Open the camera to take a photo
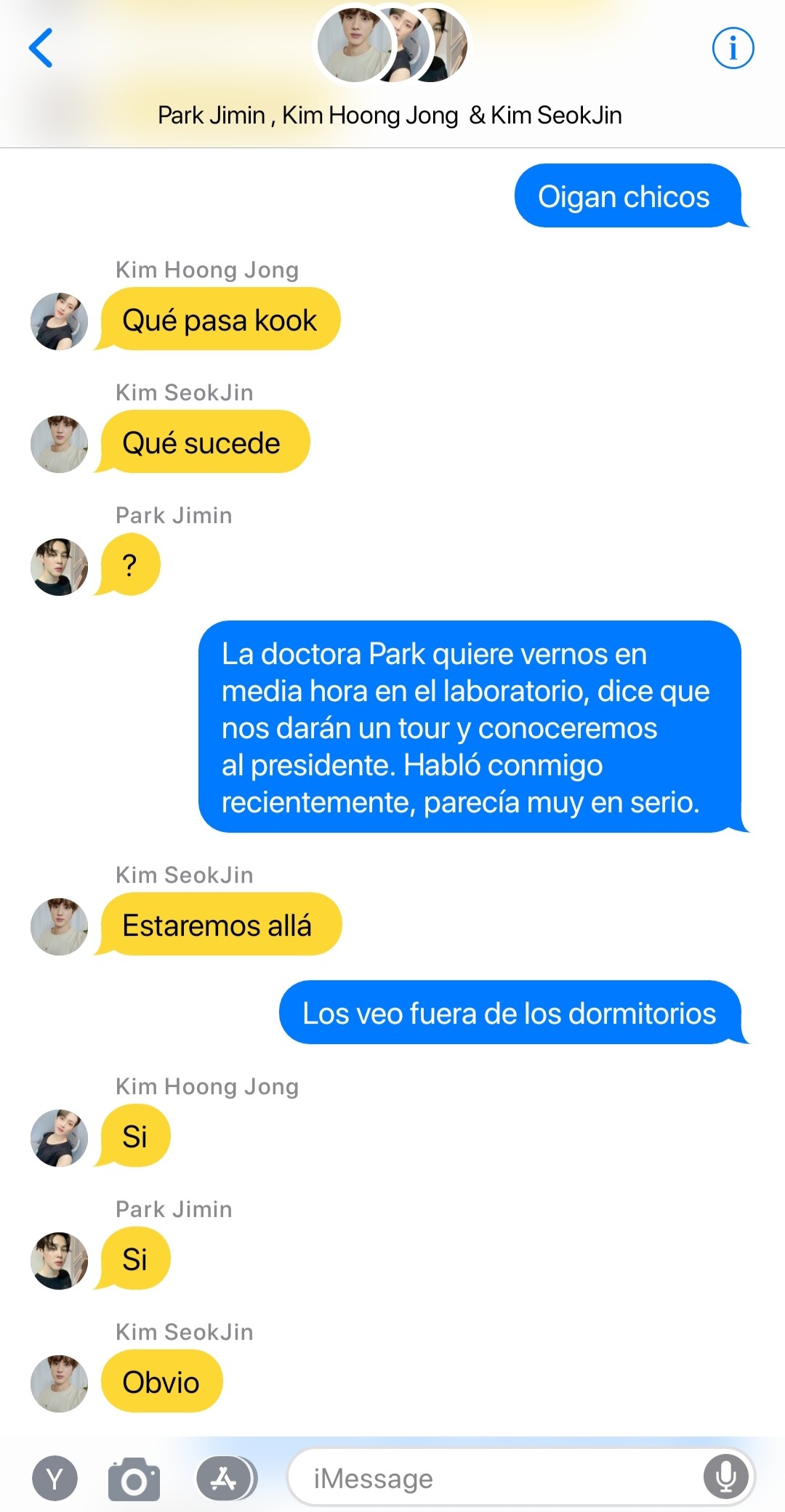The image size is (785, 1512). (x=134, y=1479)
